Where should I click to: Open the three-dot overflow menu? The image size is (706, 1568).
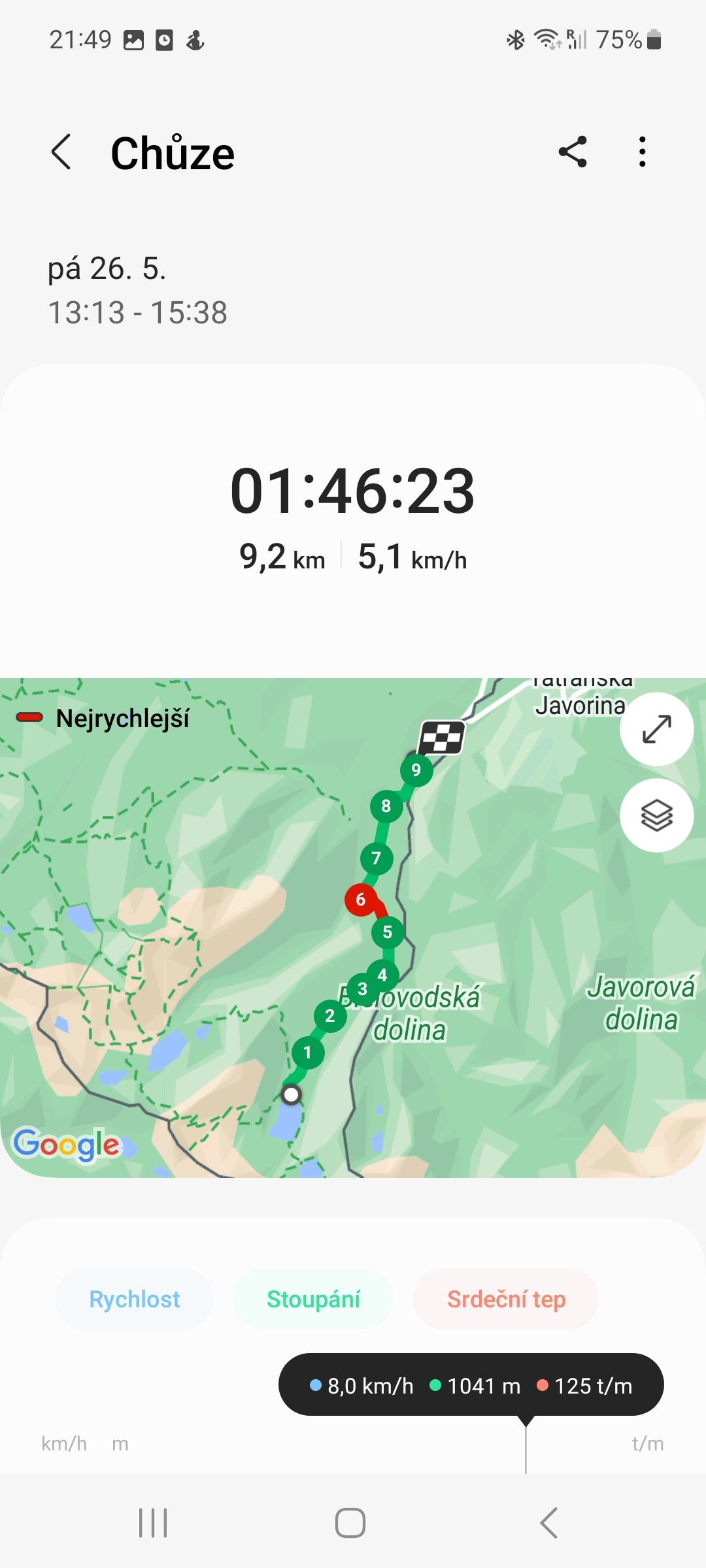(642, 152)
